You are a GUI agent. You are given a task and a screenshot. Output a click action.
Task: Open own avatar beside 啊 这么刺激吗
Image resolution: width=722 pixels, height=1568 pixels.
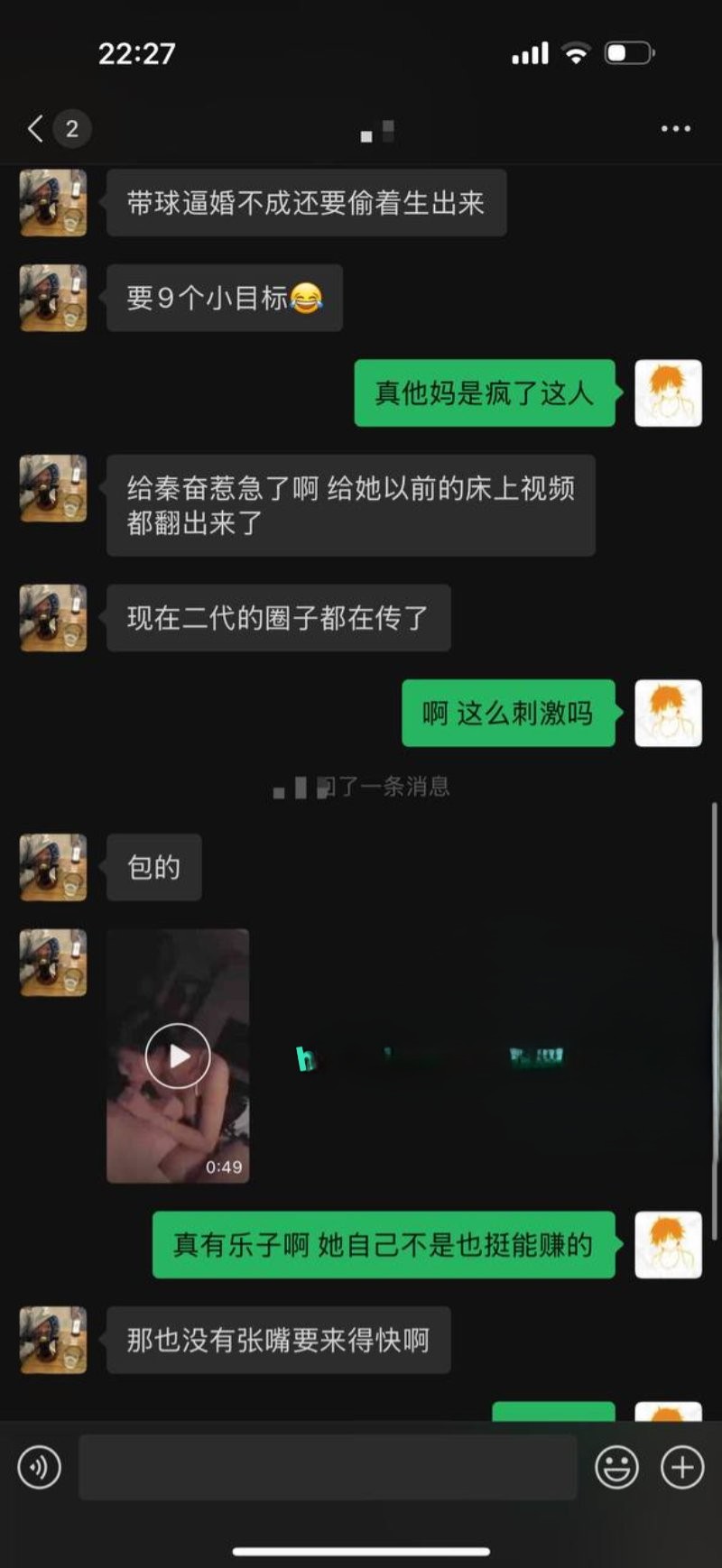tap(668, 713)
